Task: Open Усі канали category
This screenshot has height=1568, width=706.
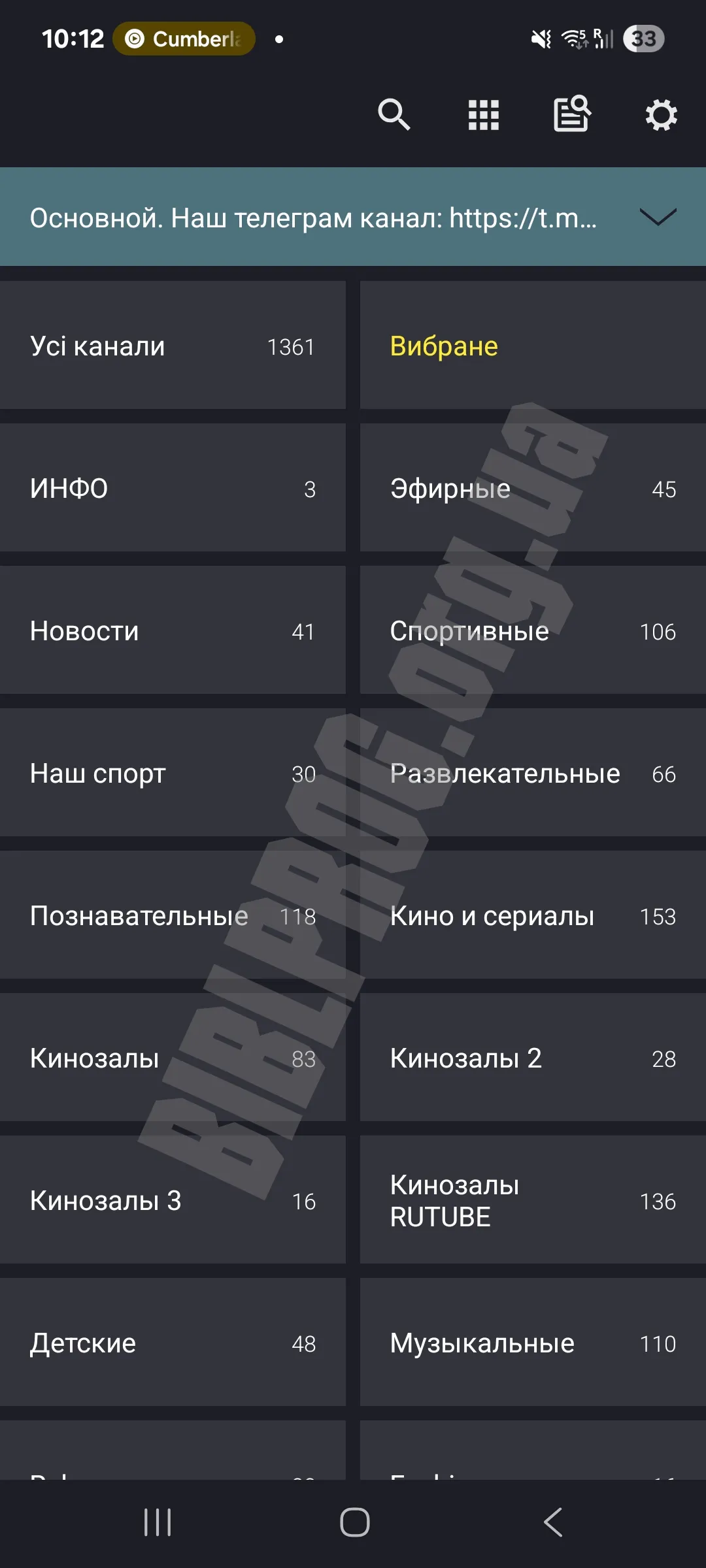Action: [x=173, y=346]
